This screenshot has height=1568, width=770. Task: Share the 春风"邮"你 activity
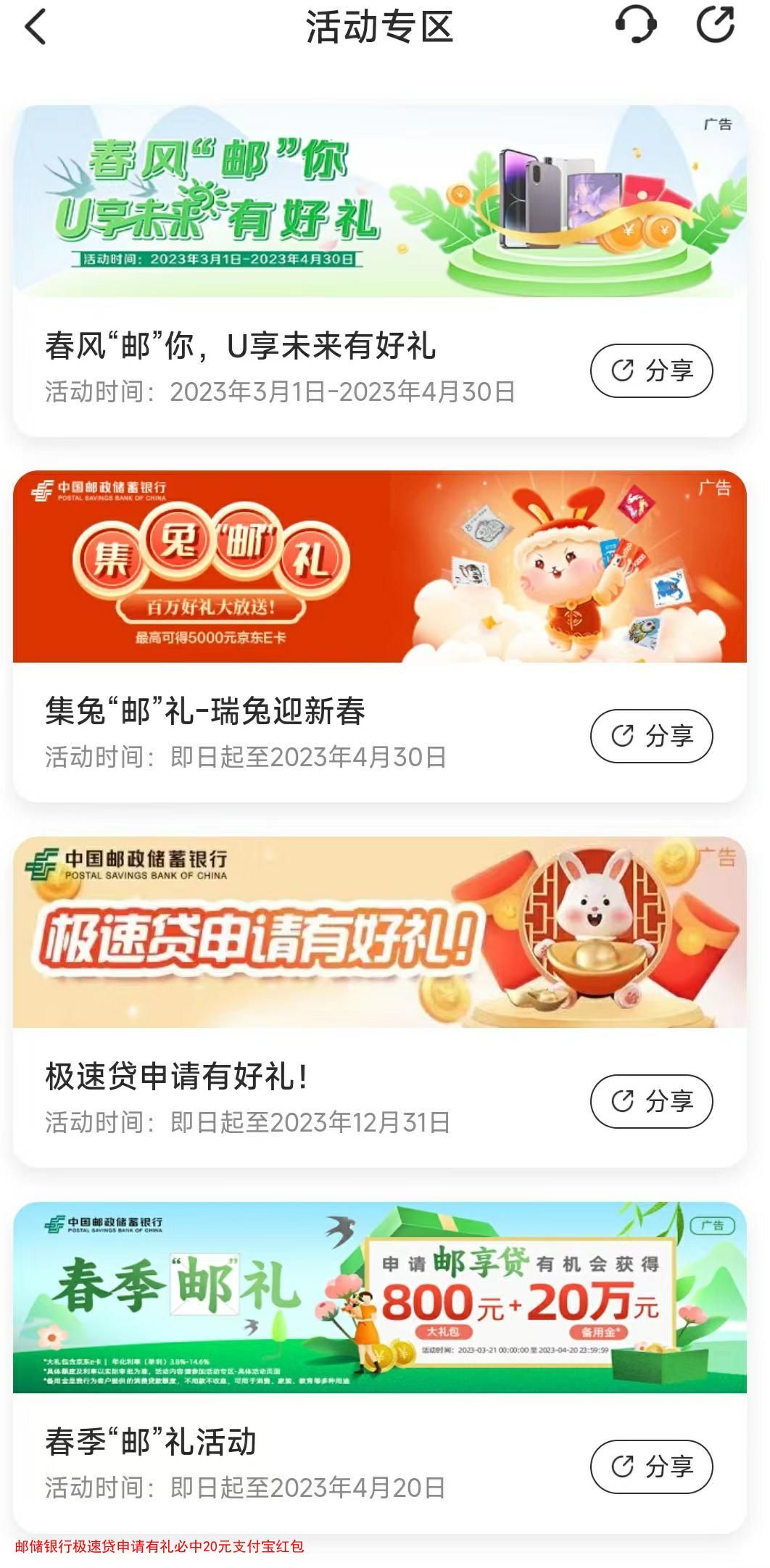651,371
